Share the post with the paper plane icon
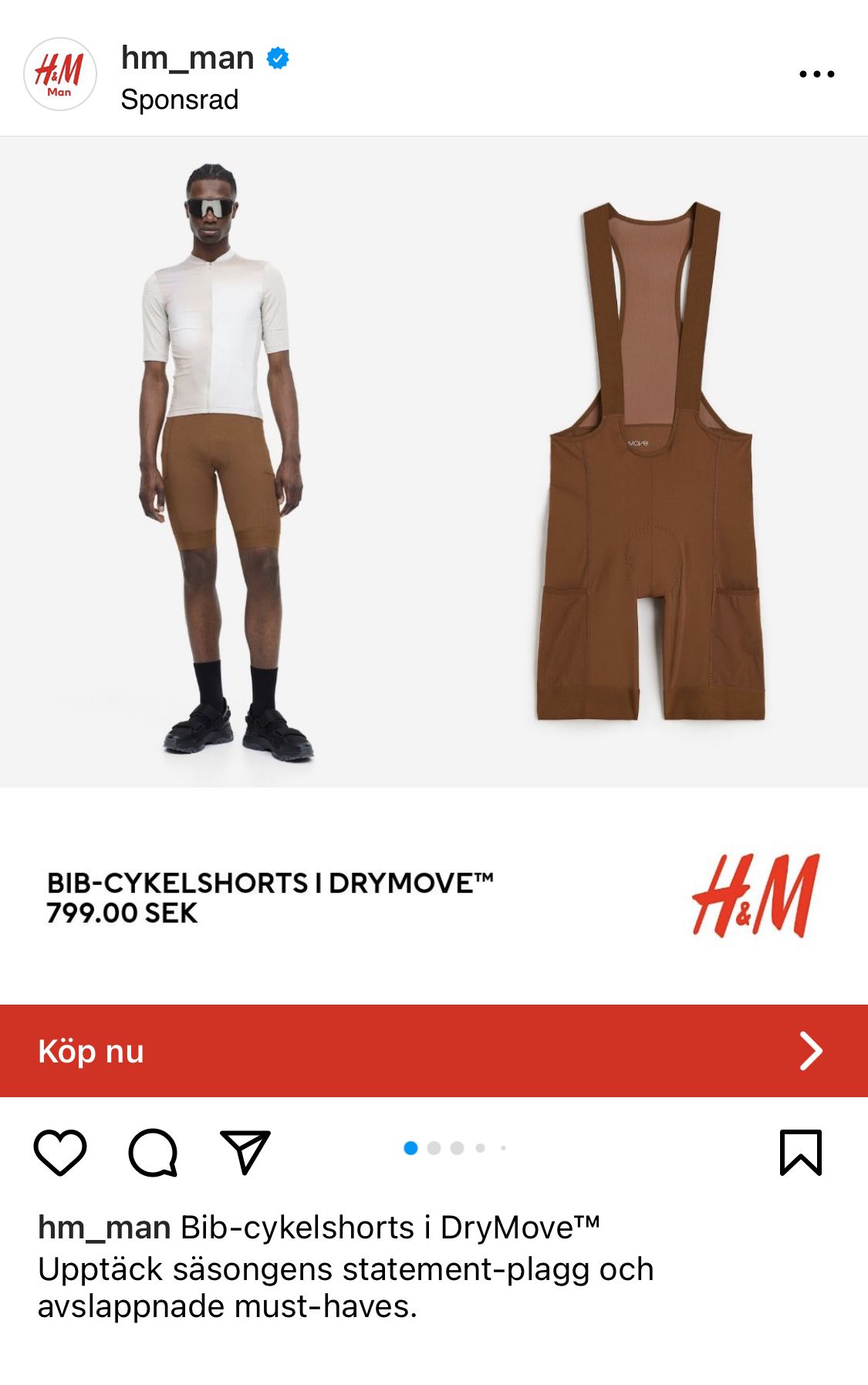 click(x=245, y=1152)
